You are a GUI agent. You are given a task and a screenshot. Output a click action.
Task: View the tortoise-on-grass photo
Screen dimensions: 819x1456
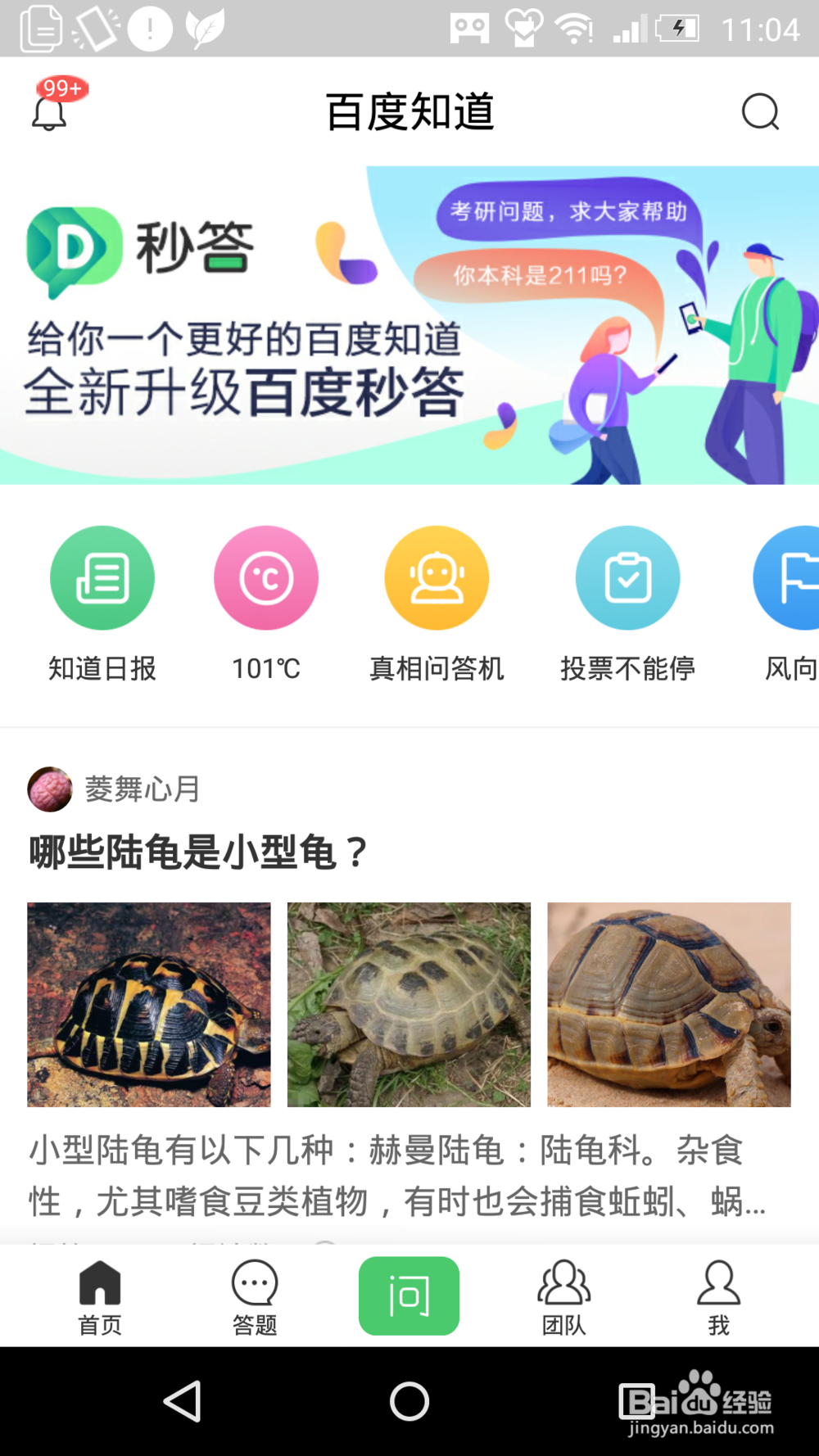coord(409,1005)
